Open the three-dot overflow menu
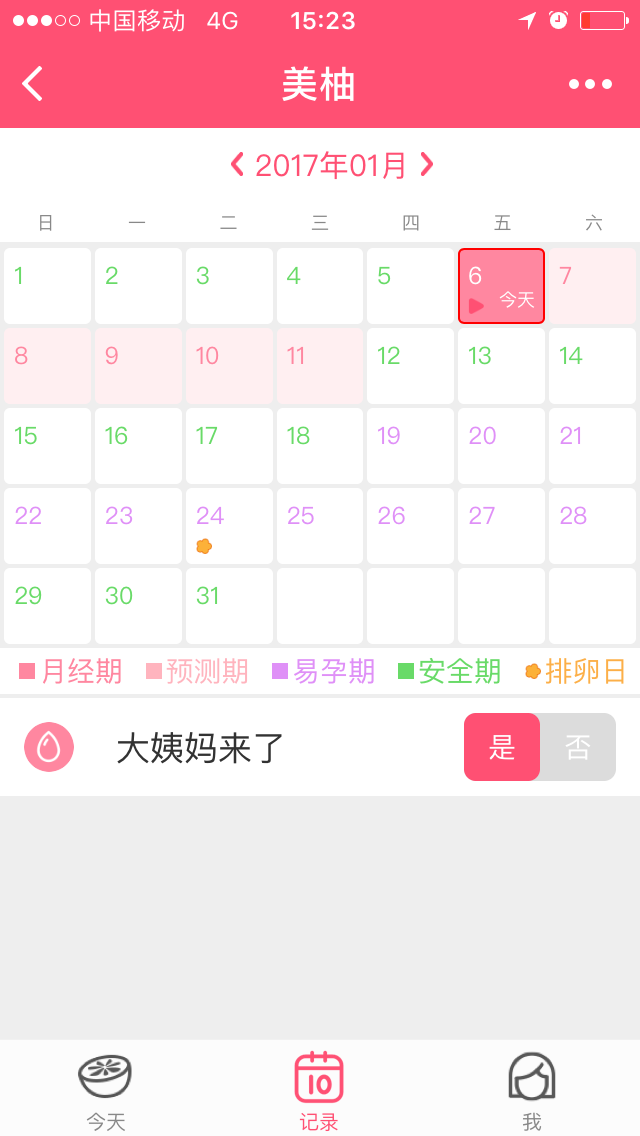The height and width of the screenshot is (1136, 640). click(590, 84)
